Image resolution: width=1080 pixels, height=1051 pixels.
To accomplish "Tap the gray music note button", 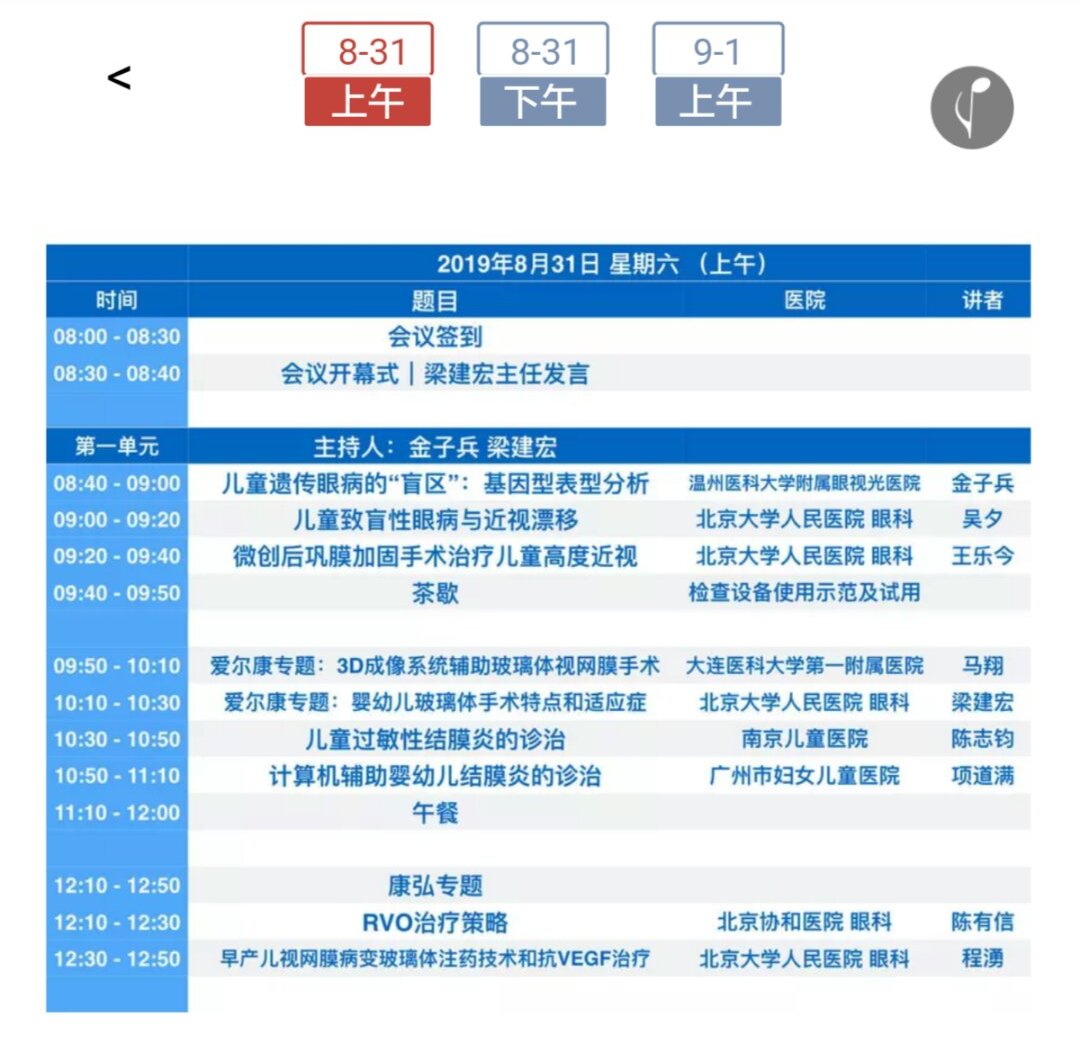I will coord(972,107).
